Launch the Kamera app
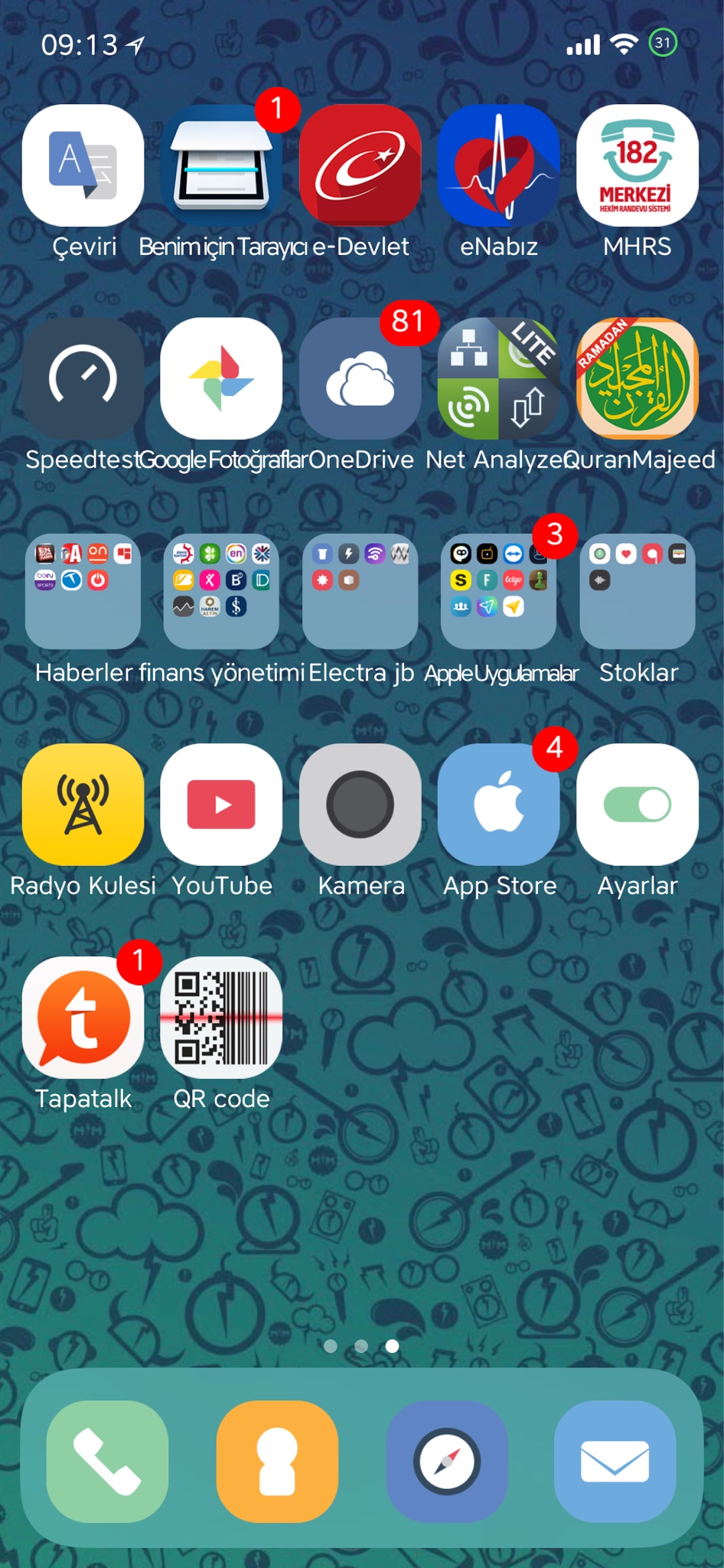Viewport: 724px width, 1568px height. tap(360, 804)
